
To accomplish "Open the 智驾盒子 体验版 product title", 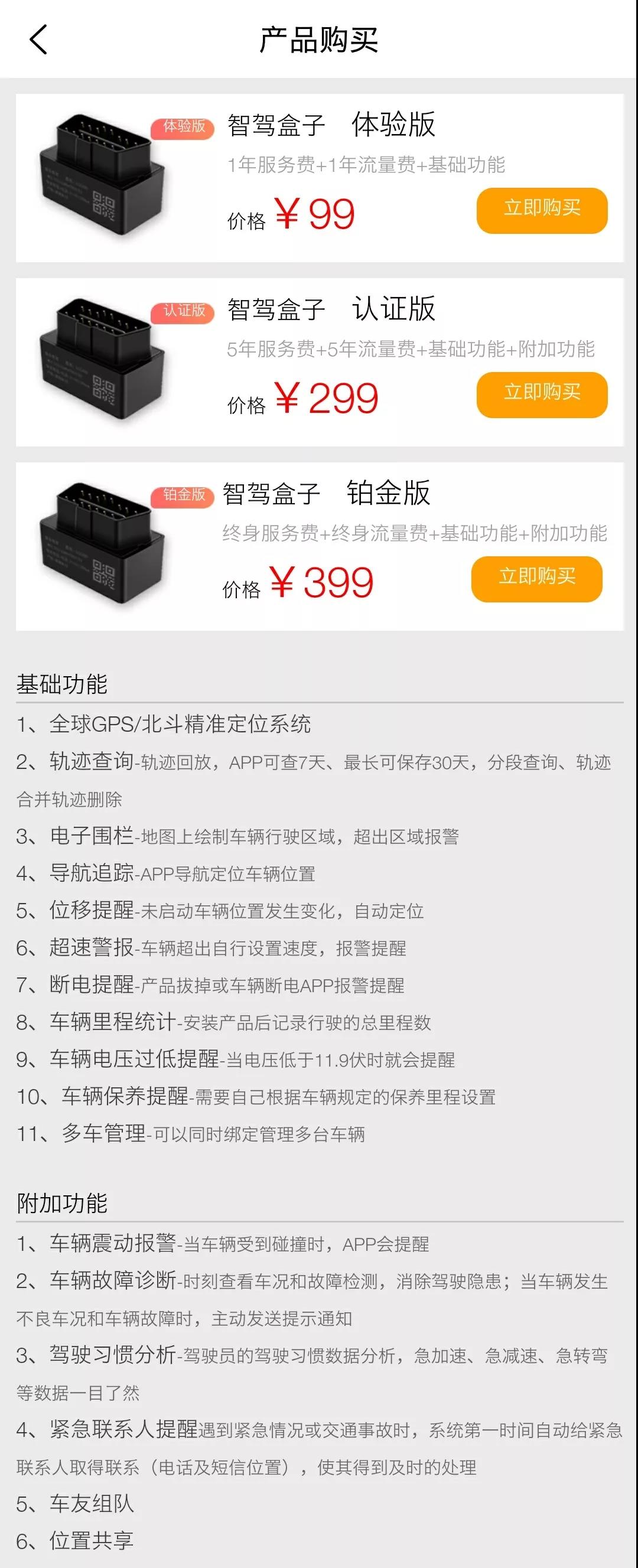I will click(x=332, y=125).
